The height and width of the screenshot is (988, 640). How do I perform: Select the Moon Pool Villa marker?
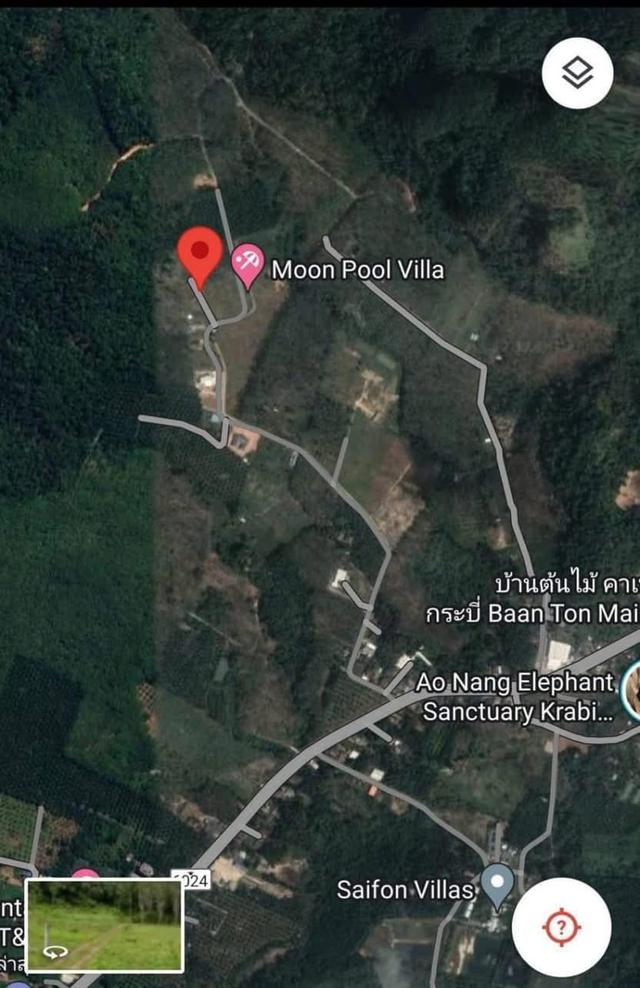tap(247, 266)
